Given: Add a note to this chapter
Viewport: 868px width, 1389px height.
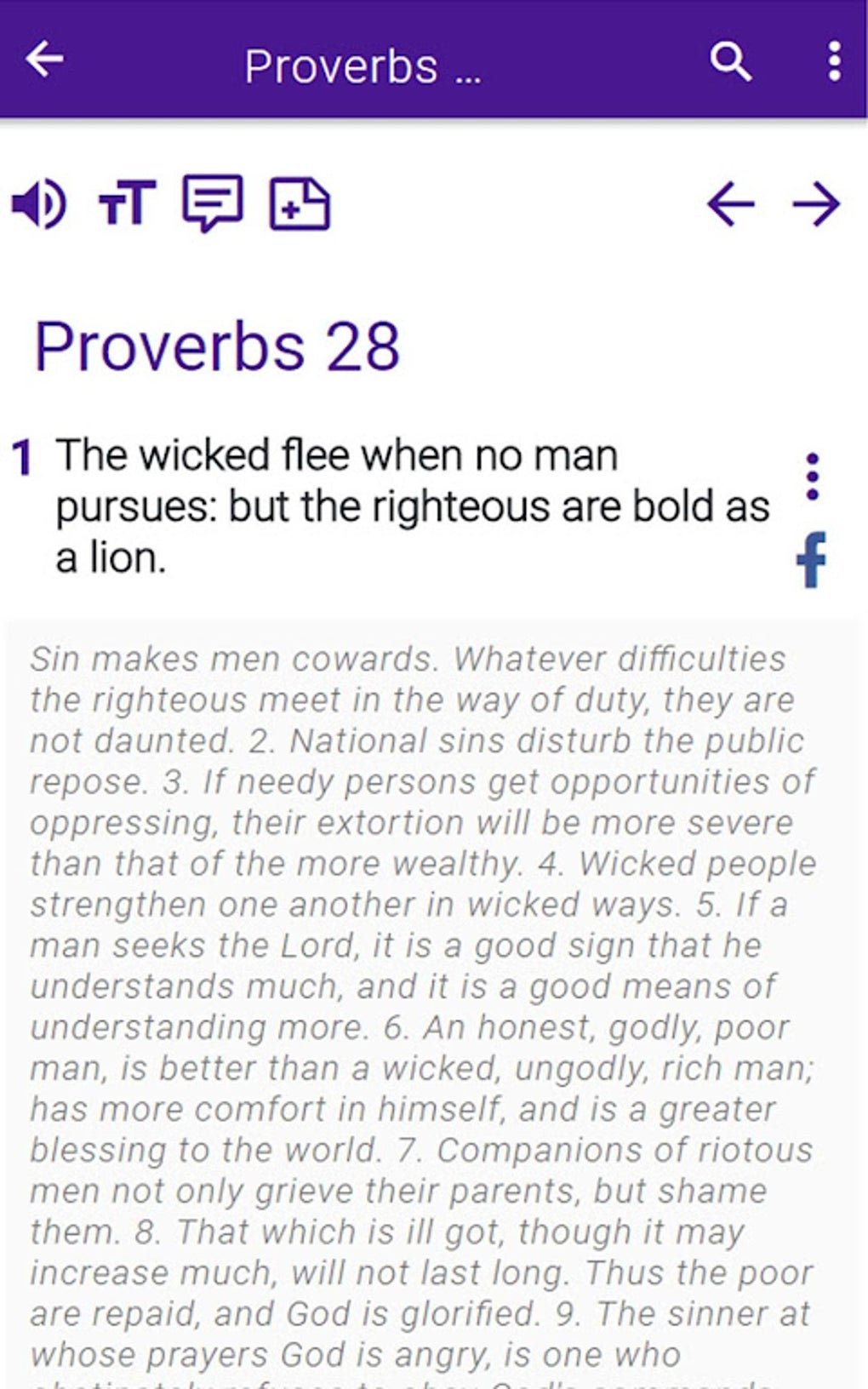Looking at the screenshot, I should click(x=302, y=204).
